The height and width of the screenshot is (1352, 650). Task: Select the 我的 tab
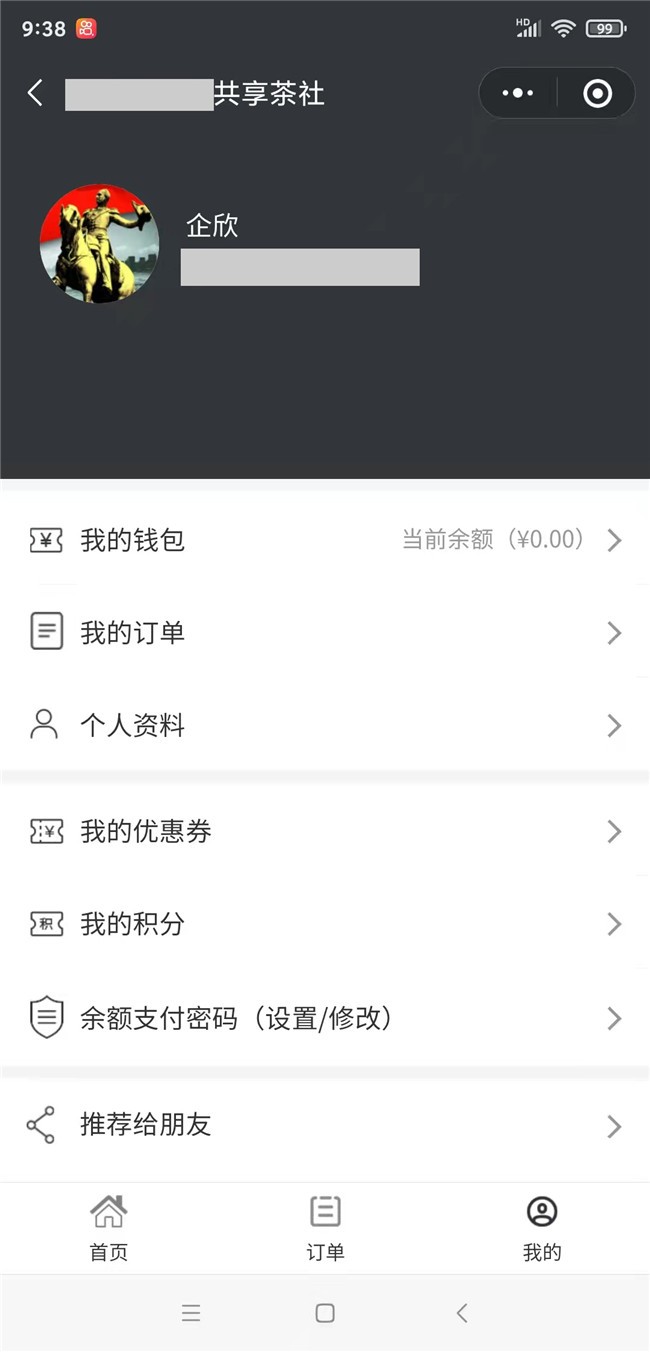542,1229
